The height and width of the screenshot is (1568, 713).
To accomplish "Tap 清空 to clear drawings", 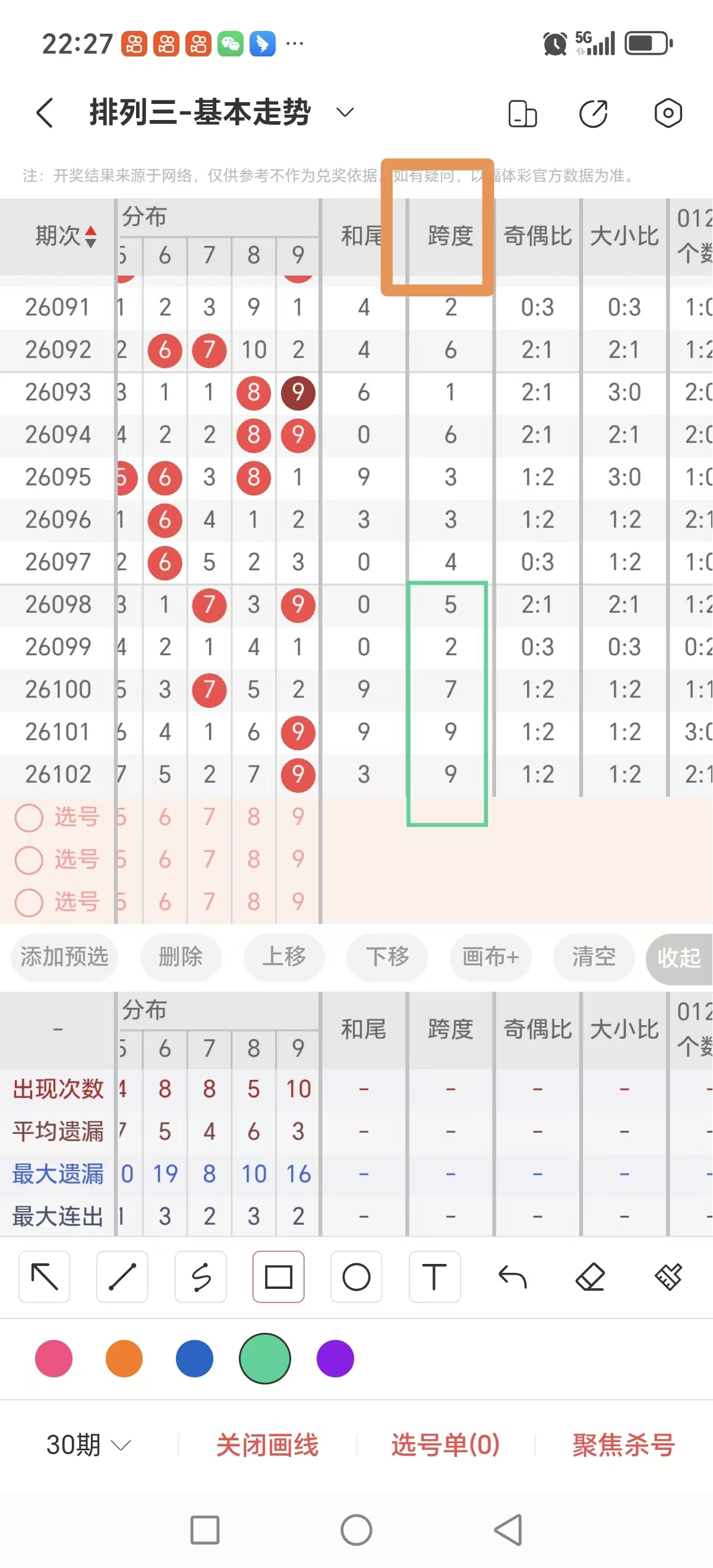I will (593, 957).
